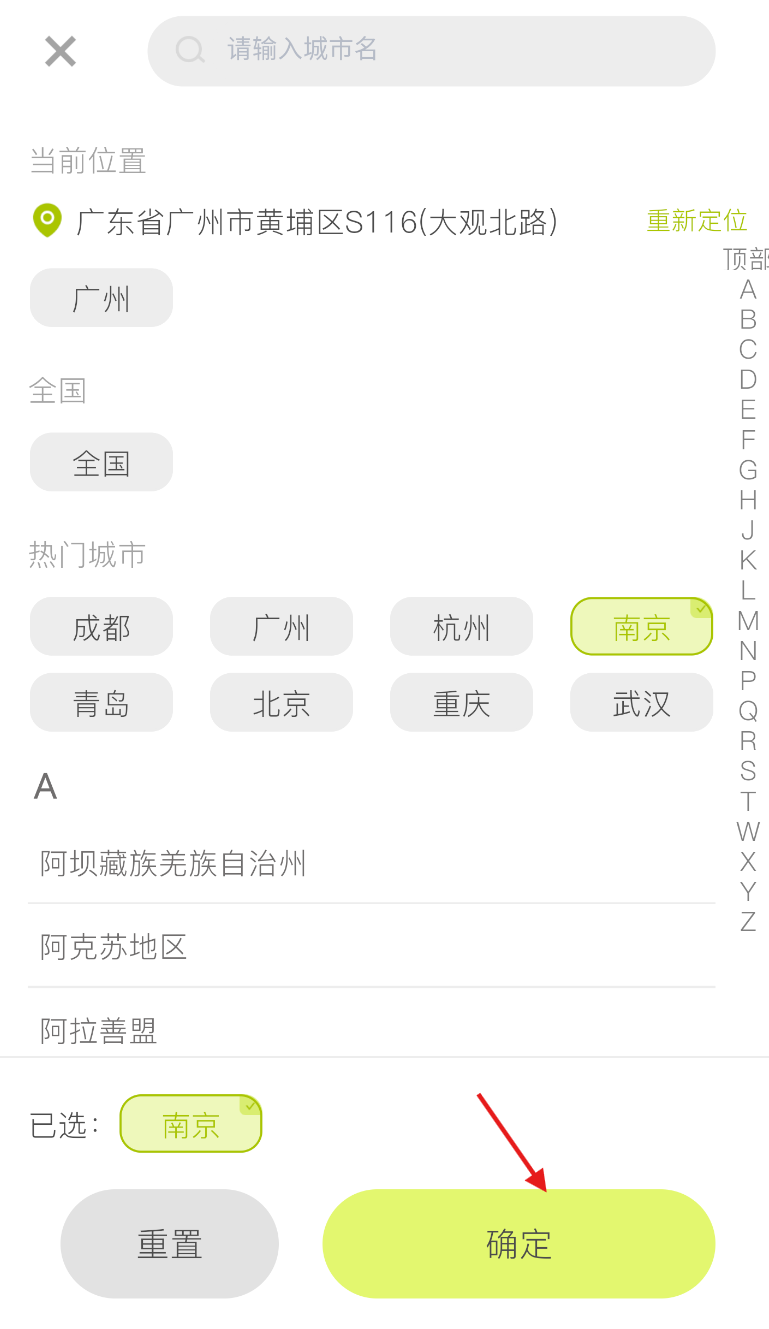Remove 南京 from the selected cities
769x1329 pixels.
click(x=190, y=1124)
